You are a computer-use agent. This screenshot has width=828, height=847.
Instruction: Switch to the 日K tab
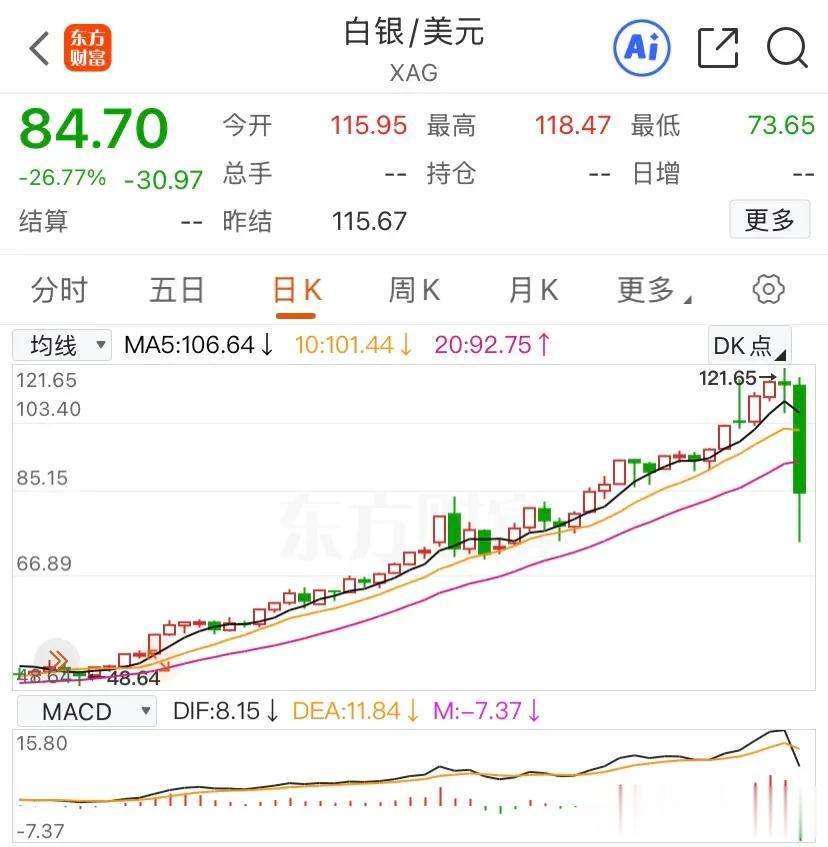pos(297,289)
